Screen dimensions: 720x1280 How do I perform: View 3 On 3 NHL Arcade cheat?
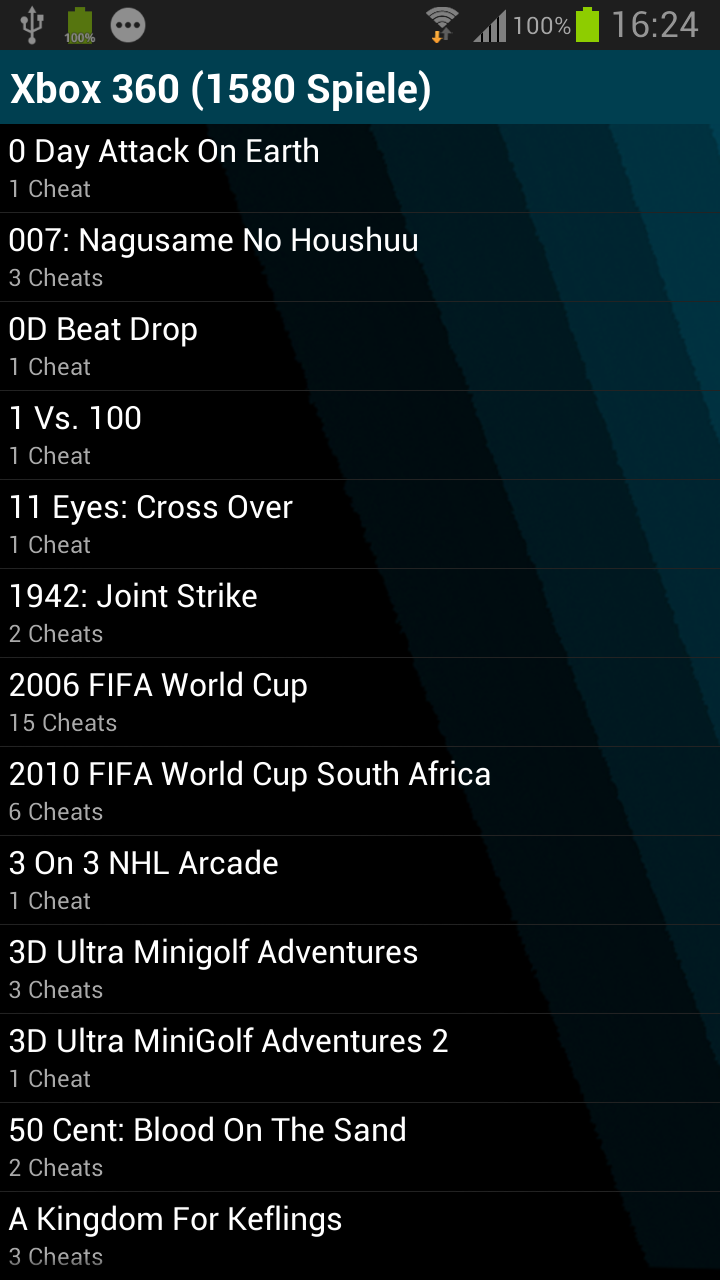(x=360, y=880)
